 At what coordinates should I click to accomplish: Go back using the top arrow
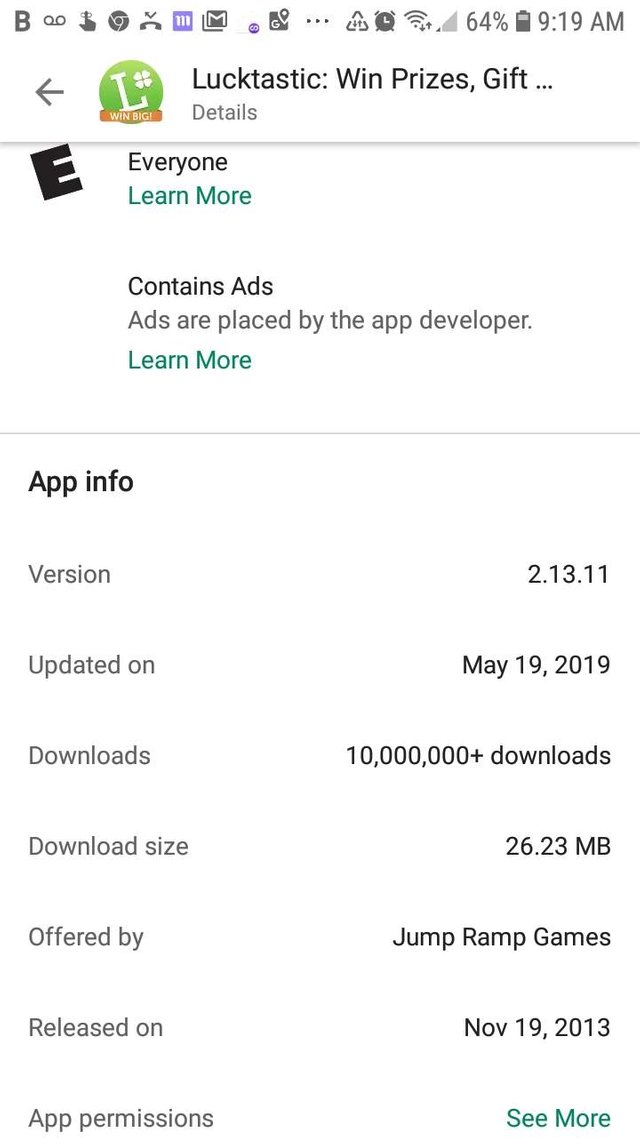(x=49, y=93)
